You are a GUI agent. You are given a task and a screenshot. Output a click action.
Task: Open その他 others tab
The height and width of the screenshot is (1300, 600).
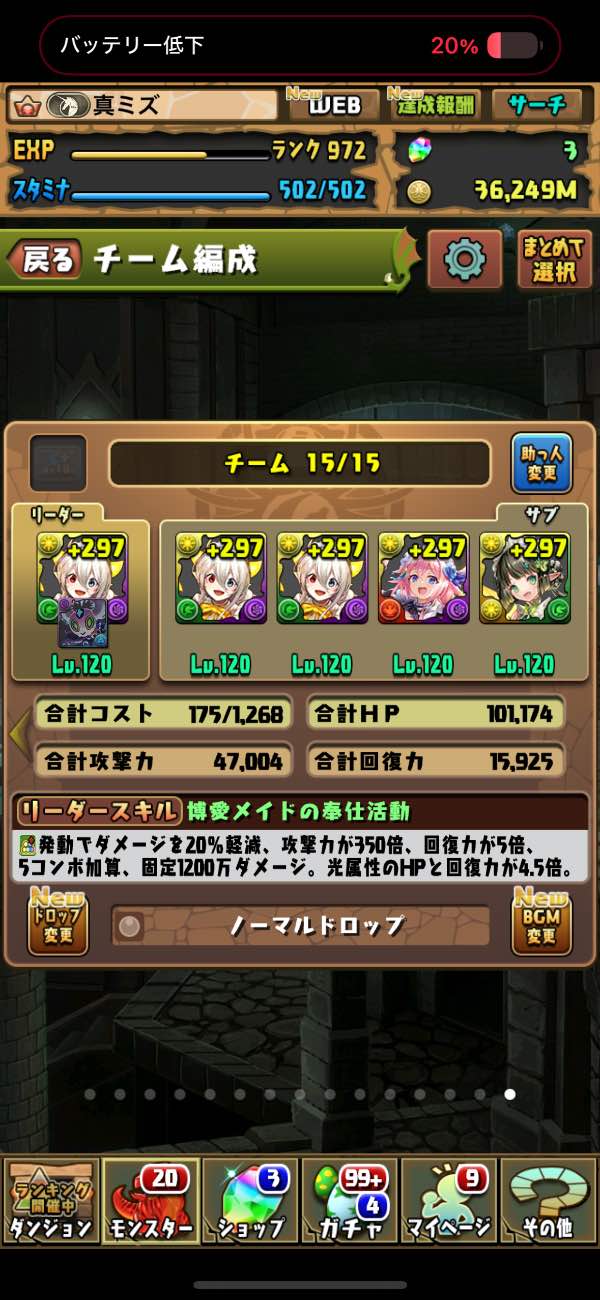pyautogui.click(x=549, y=1200)
